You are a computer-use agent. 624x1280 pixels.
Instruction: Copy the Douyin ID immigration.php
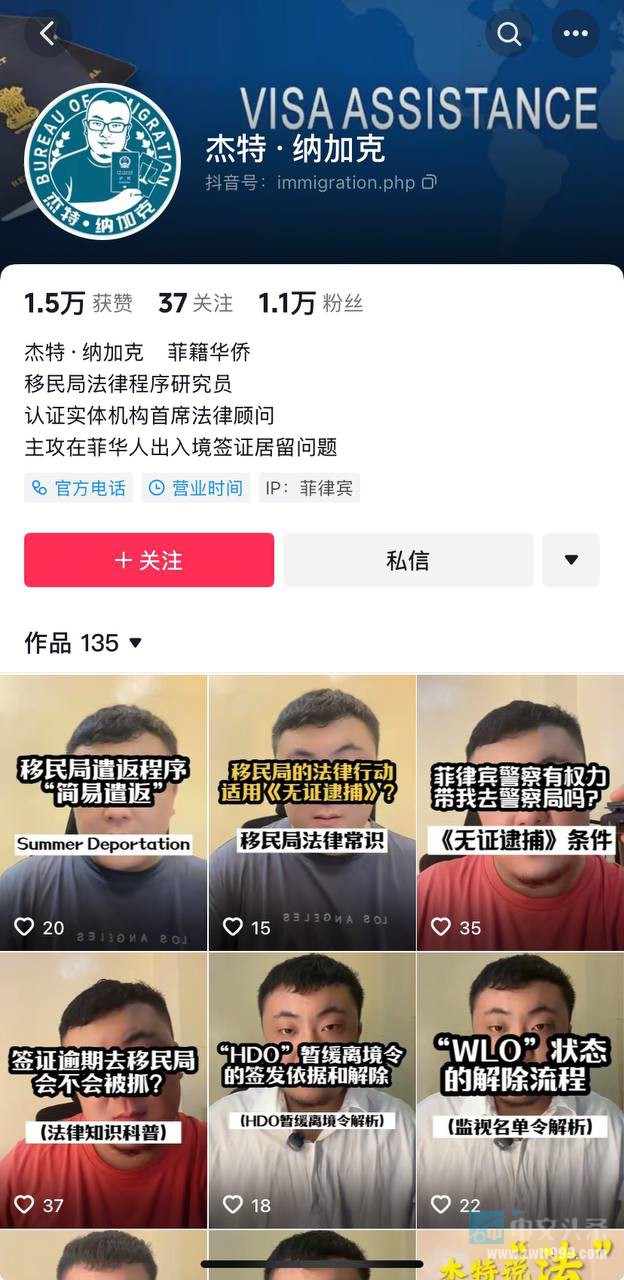[x=429, y=182]
